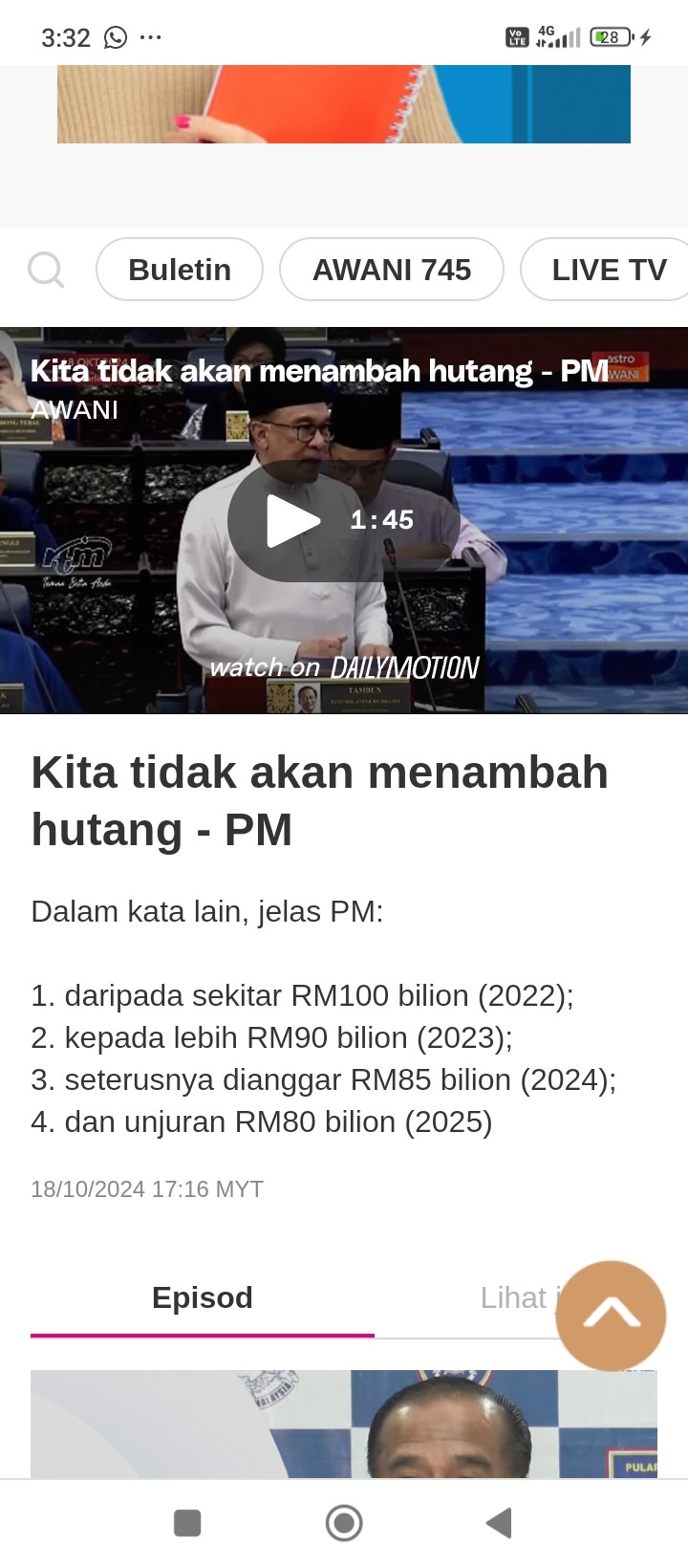
Task: Go back with the system back button
Action: pyautogui.click(x=499, y=1523)
